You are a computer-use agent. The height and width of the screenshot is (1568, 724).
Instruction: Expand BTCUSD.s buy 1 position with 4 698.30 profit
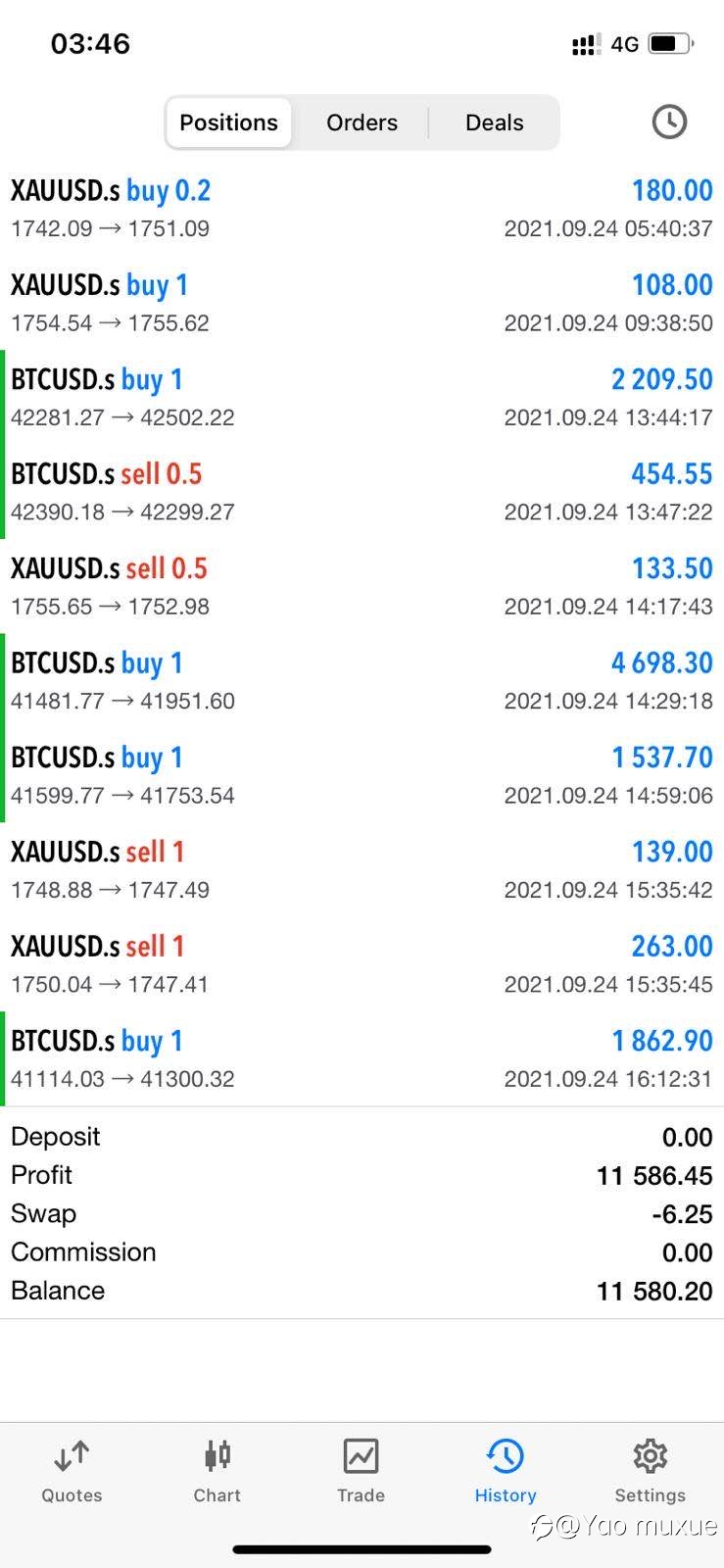362,681
